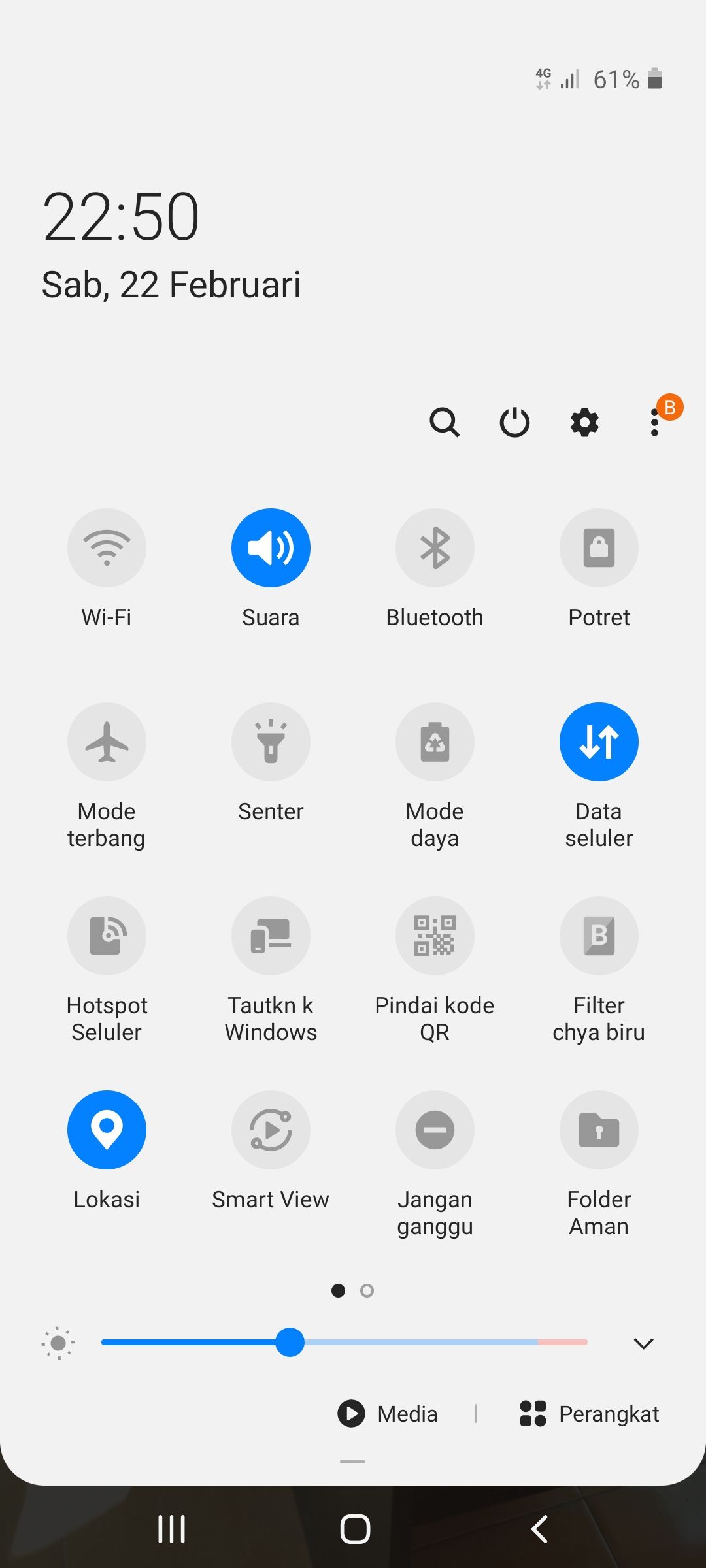
Task: Enable Mode daya power saving
Action: 435,742
